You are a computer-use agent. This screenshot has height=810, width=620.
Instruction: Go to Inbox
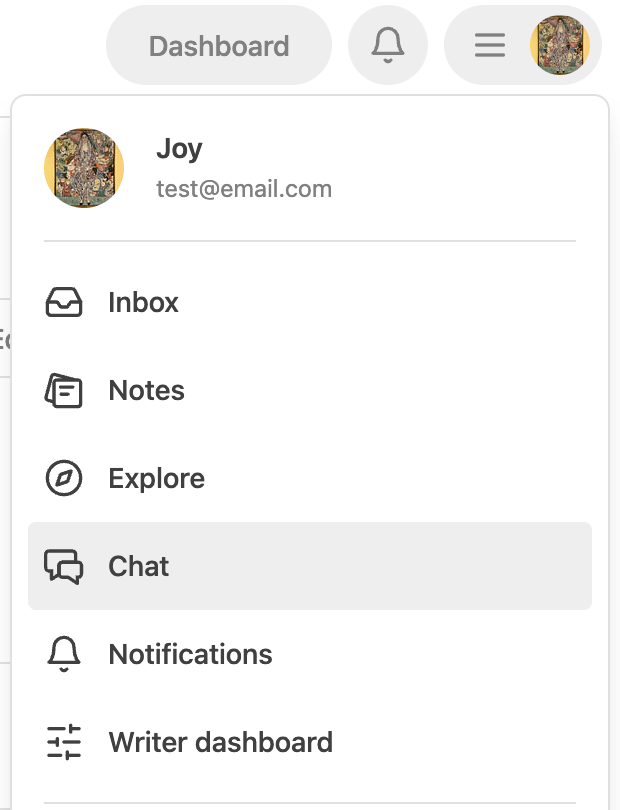click(x=143, y=303)
